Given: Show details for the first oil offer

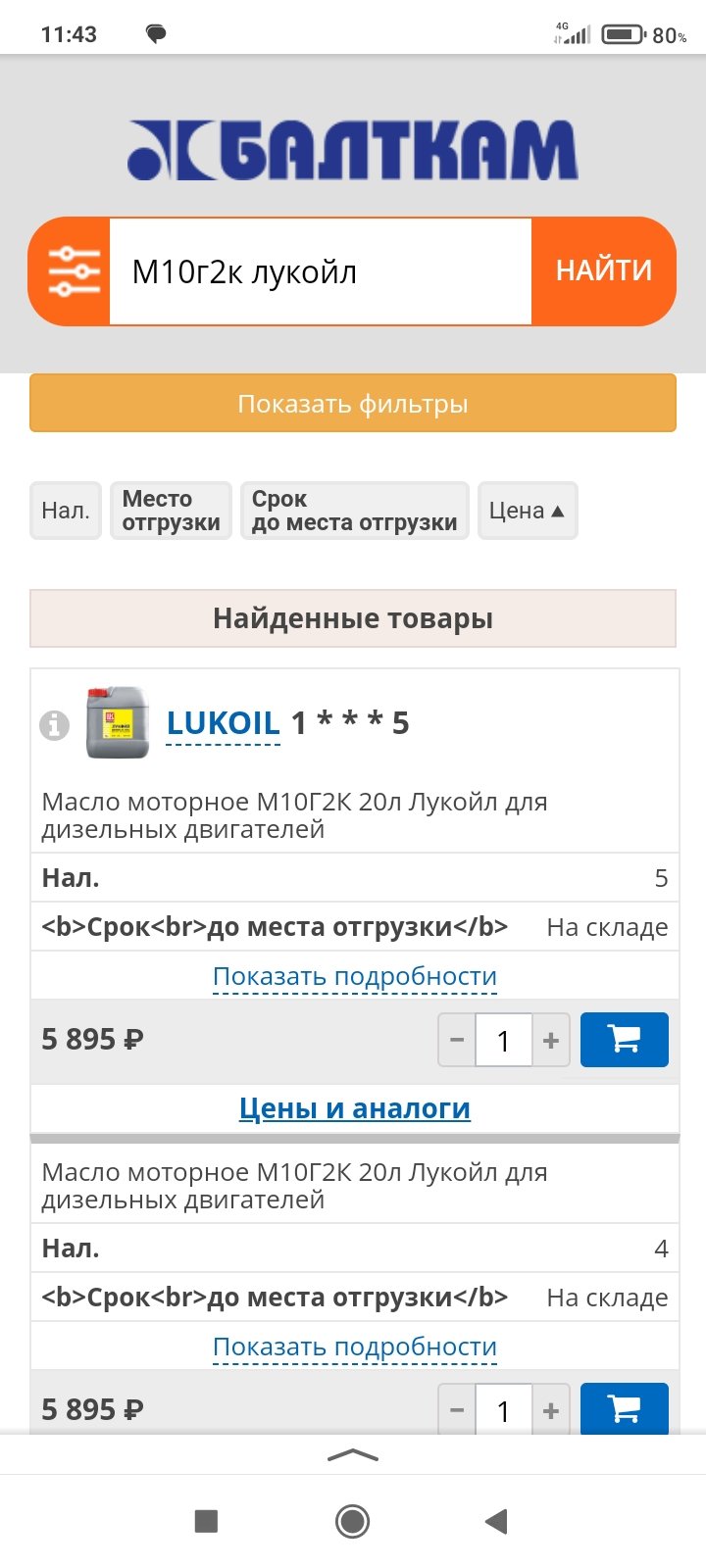Looking at the screenshot, I should [x=355, y=976].
